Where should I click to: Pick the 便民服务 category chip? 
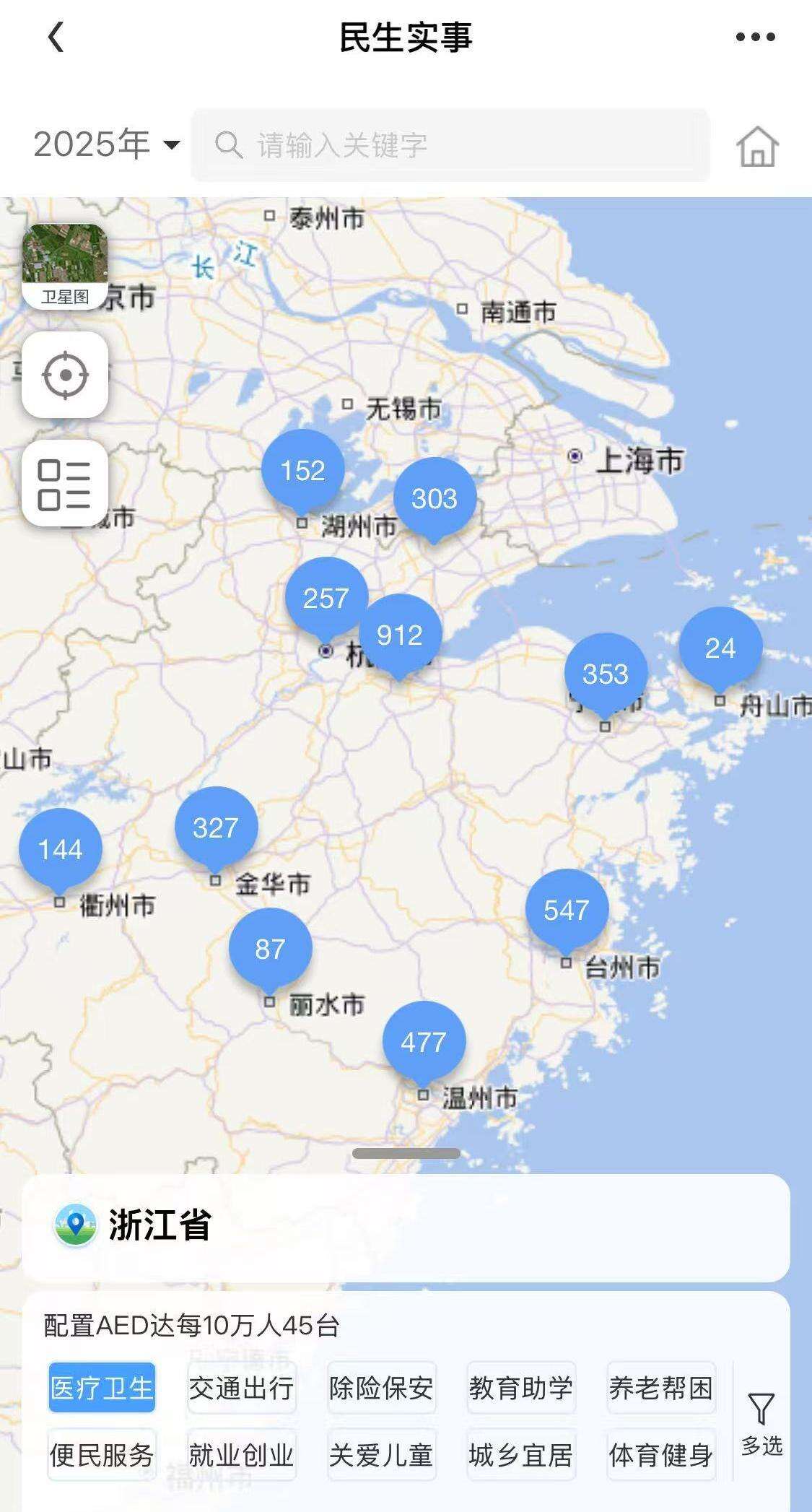102,1455
